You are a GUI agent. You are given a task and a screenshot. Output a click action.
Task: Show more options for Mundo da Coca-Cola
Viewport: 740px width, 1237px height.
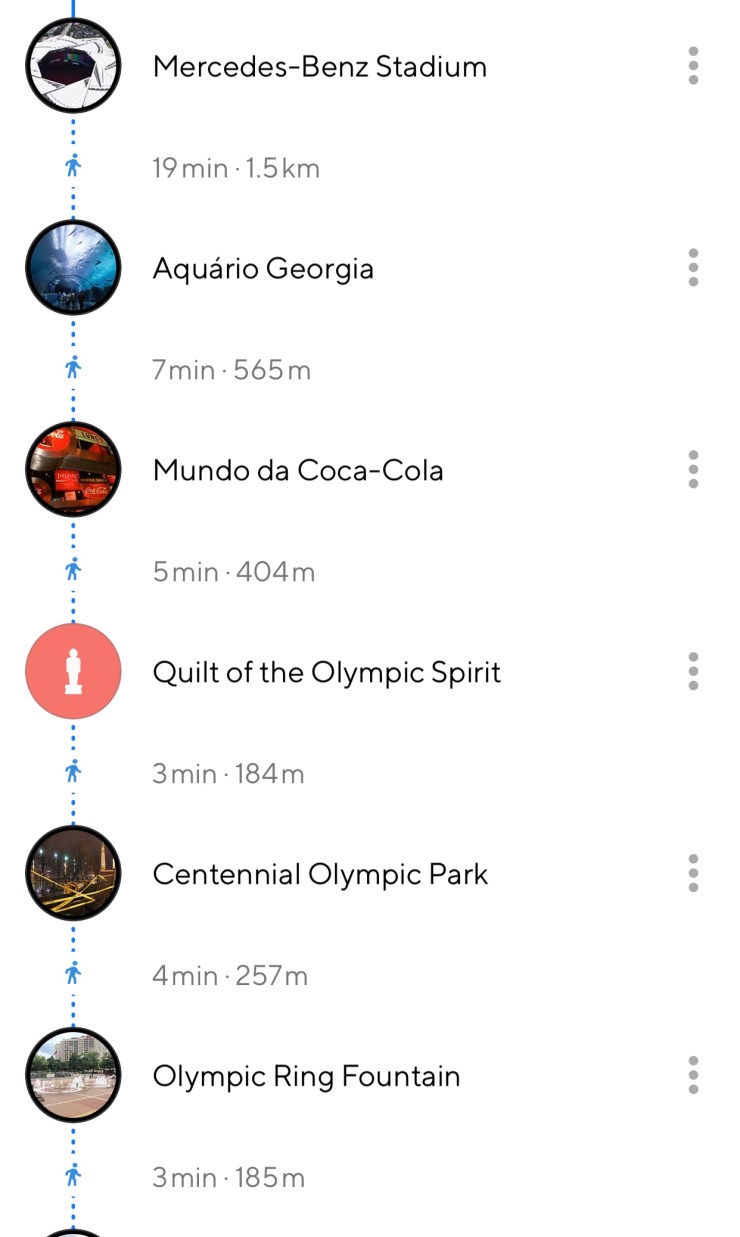click(693, 470)
